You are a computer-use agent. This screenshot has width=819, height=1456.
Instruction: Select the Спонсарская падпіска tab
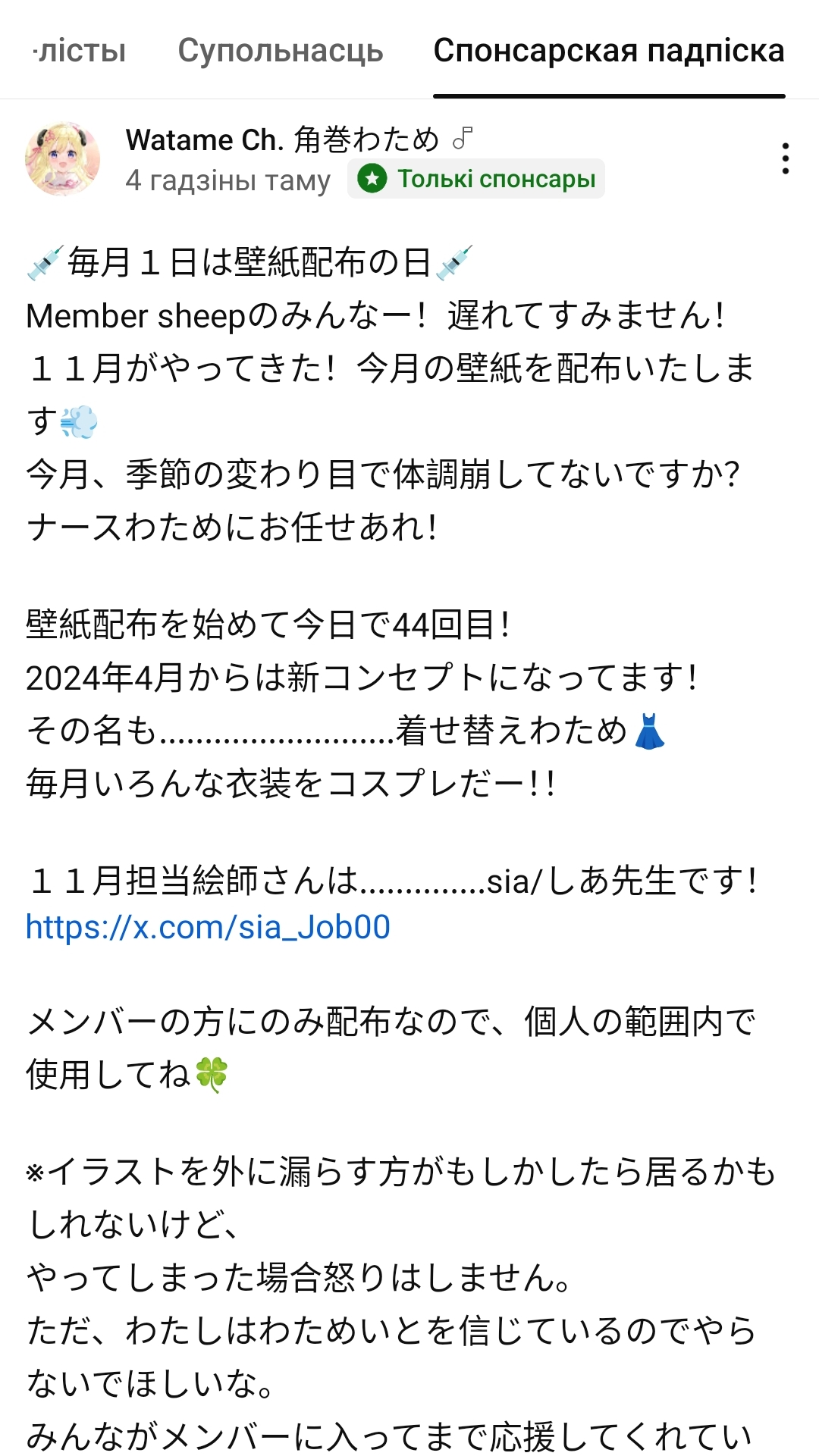coord(608,51)
